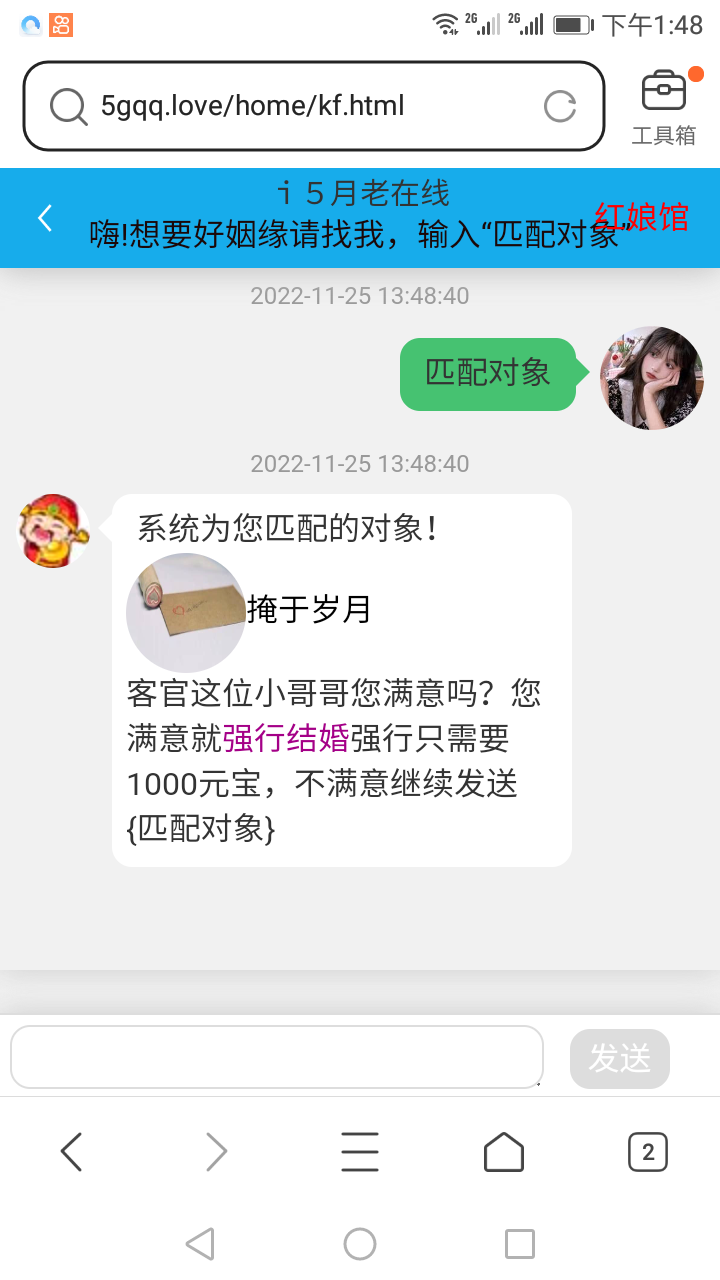Refresh the page with the reload icon
This screenshot has height=1280, width=720.
[559, 104]
